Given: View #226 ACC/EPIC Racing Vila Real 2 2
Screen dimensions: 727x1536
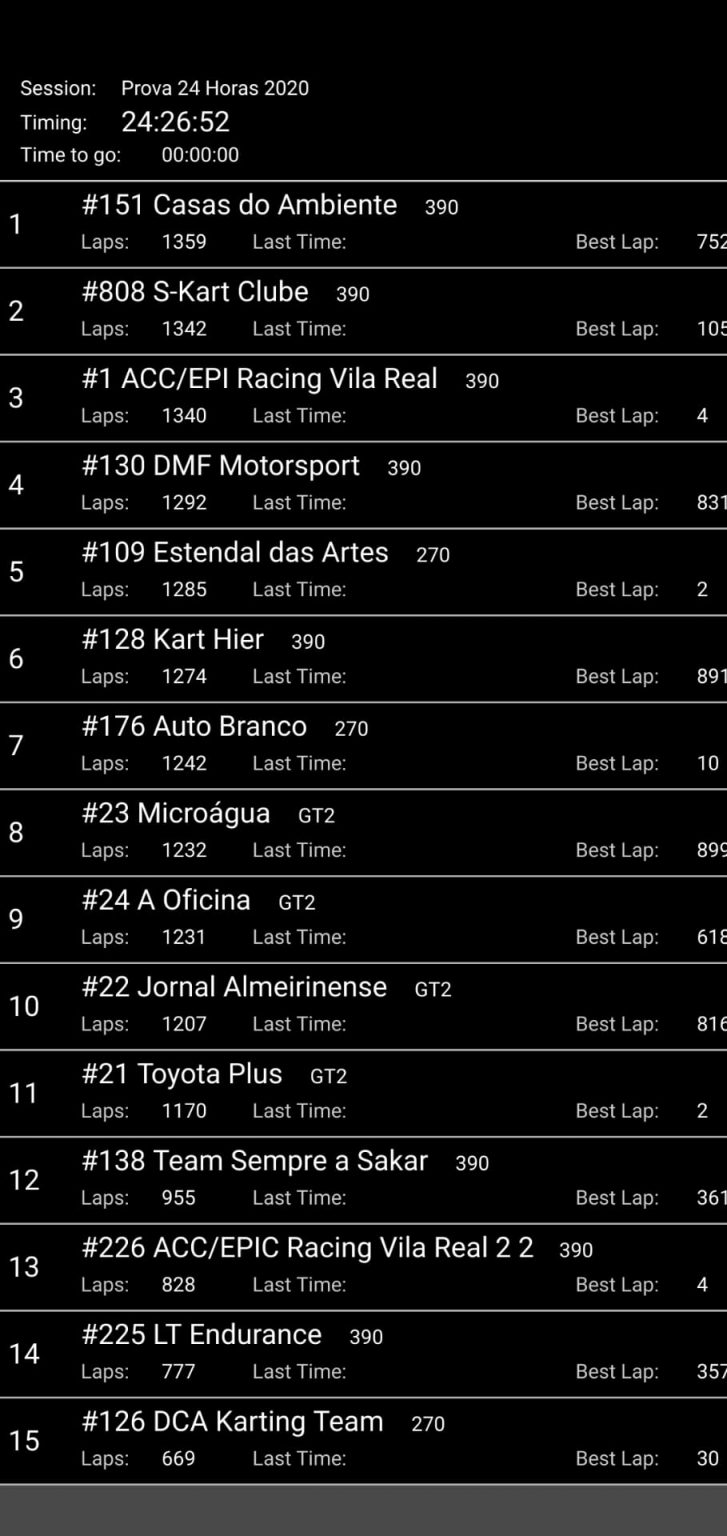Looking at the screenshot, I should pos(363,1268).
